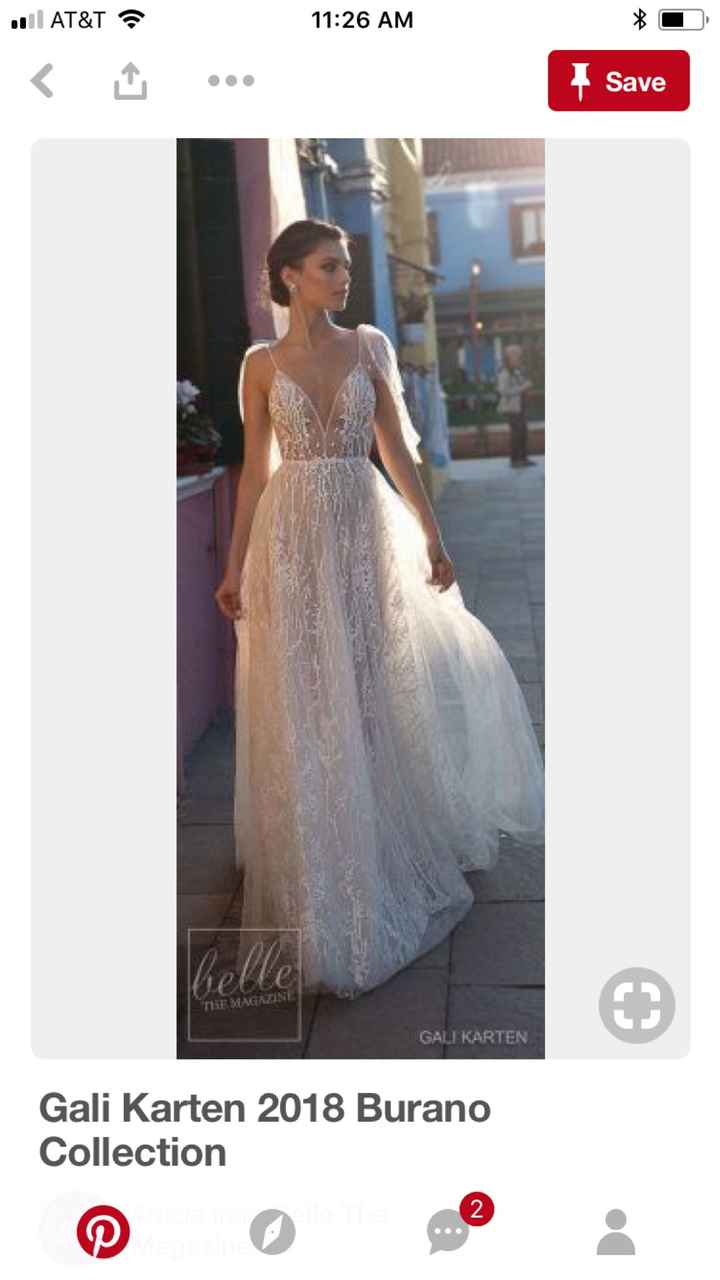Tap the 11:26 AM clock in the status bar
Screen dimensions: 720x1280
point(360,18)
